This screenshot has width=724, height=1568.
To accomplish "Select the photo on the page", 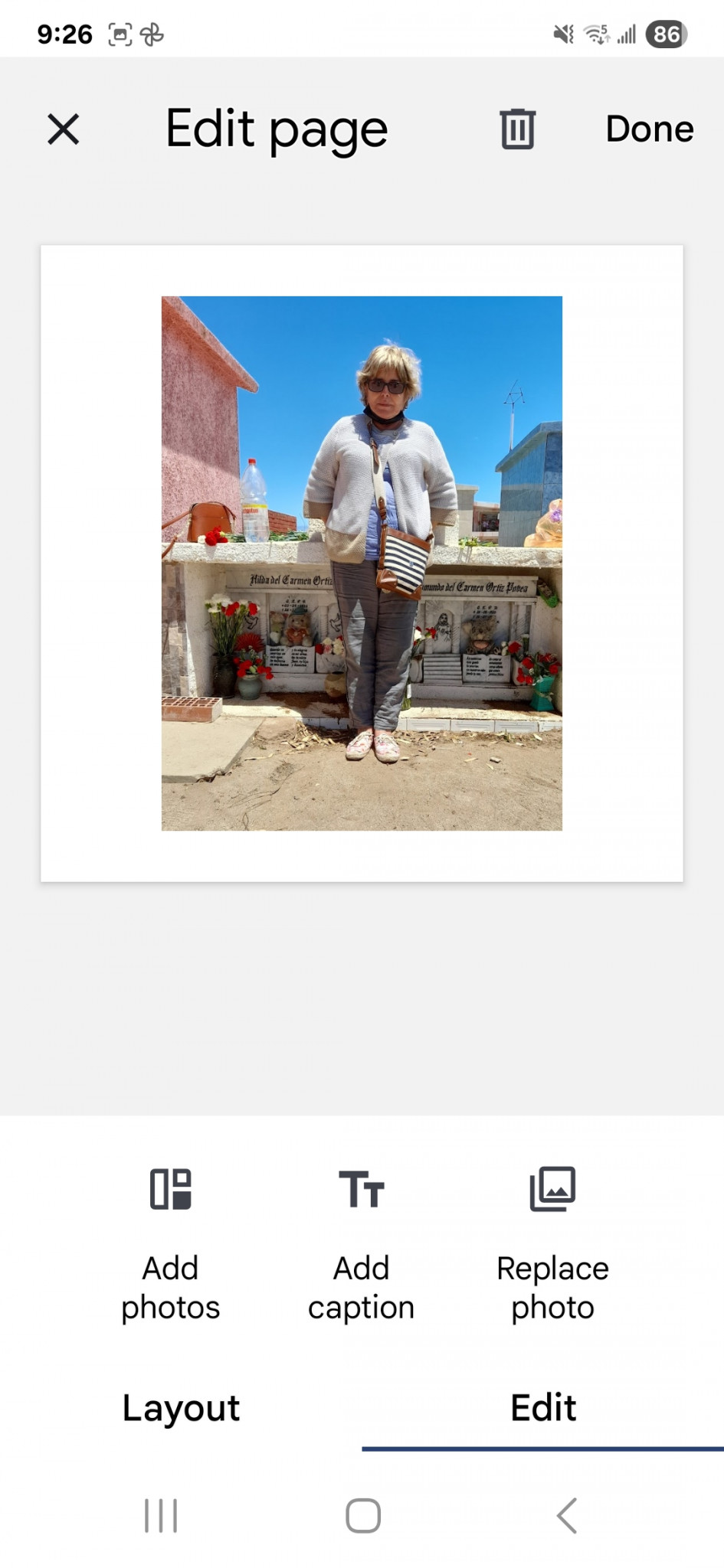I will (x=362, y=563).
